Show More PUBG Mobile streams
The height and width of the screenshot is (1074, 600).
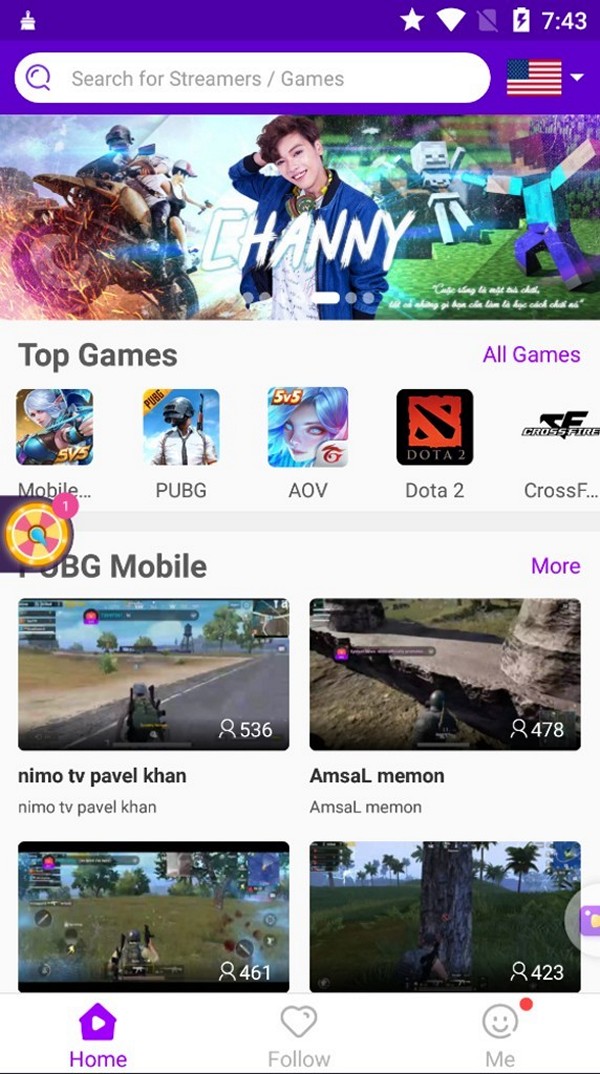point(555,566)
